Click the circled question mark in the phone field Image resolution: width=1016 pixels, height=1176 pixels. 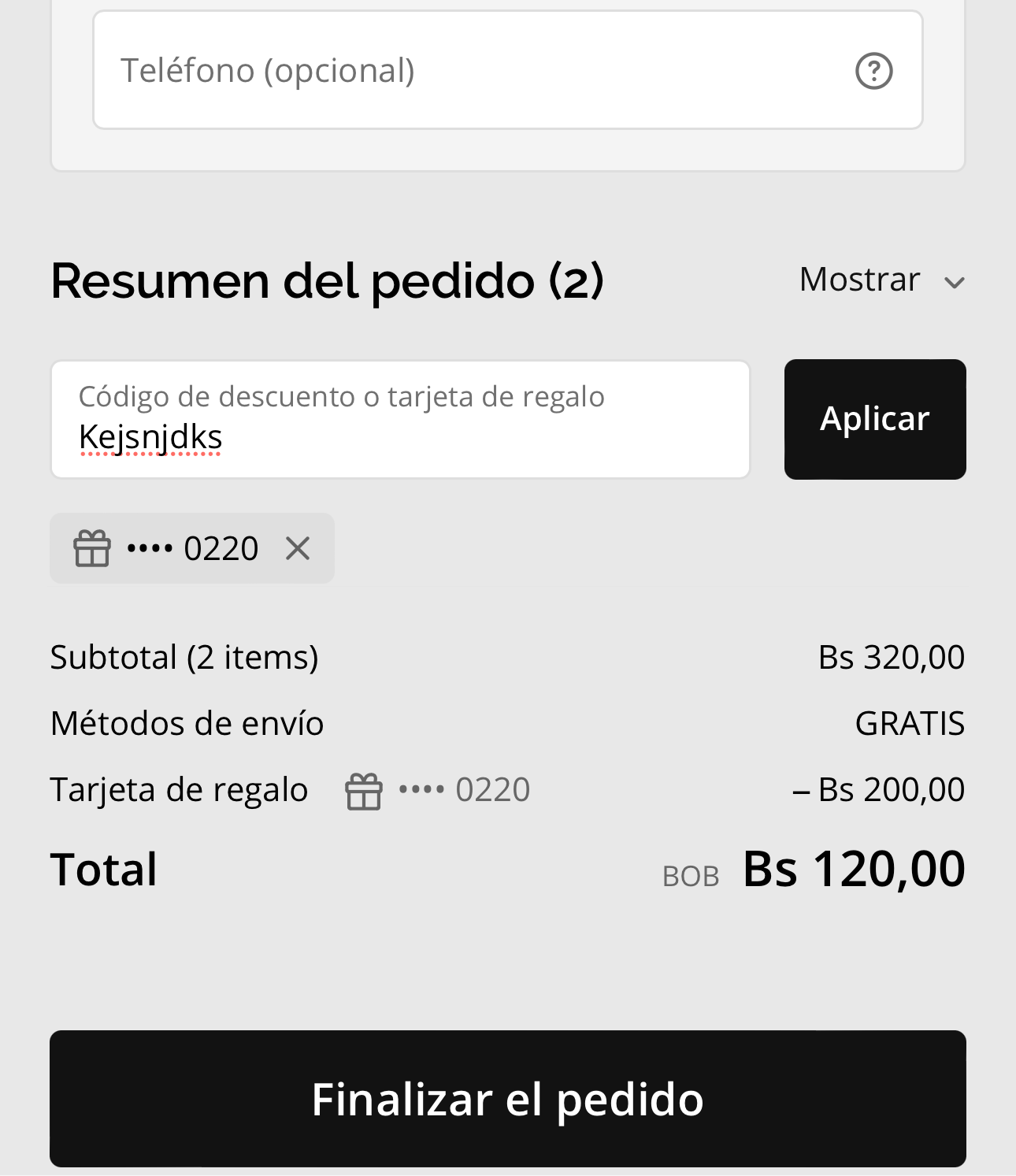point(874,70)
